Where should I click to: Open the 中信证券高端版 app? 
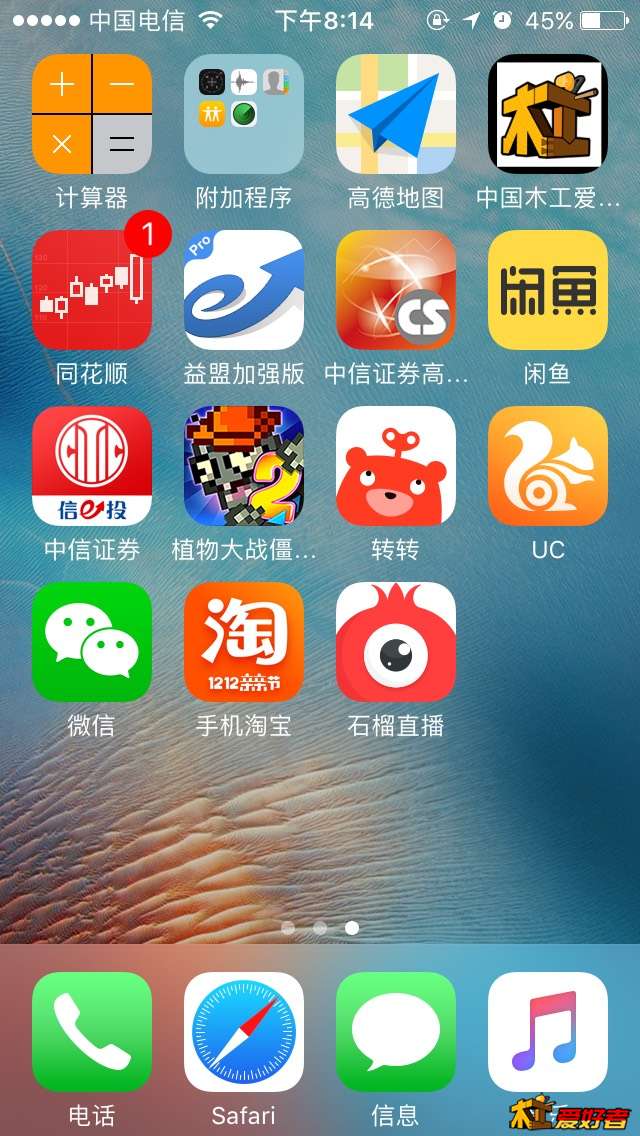point(396,290)
